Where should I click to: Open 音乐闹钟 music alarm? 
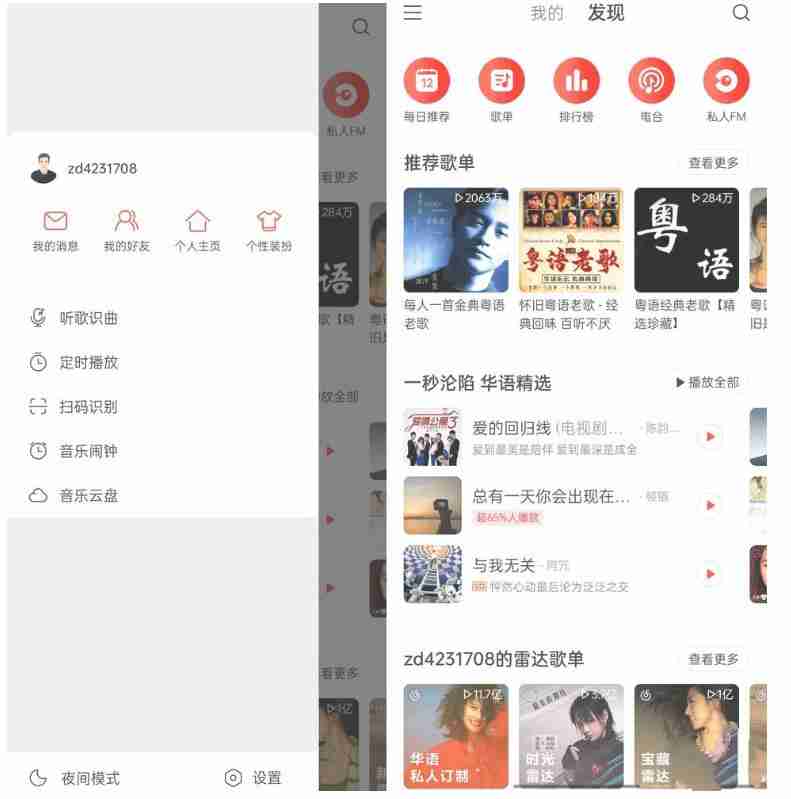point(88,451)
